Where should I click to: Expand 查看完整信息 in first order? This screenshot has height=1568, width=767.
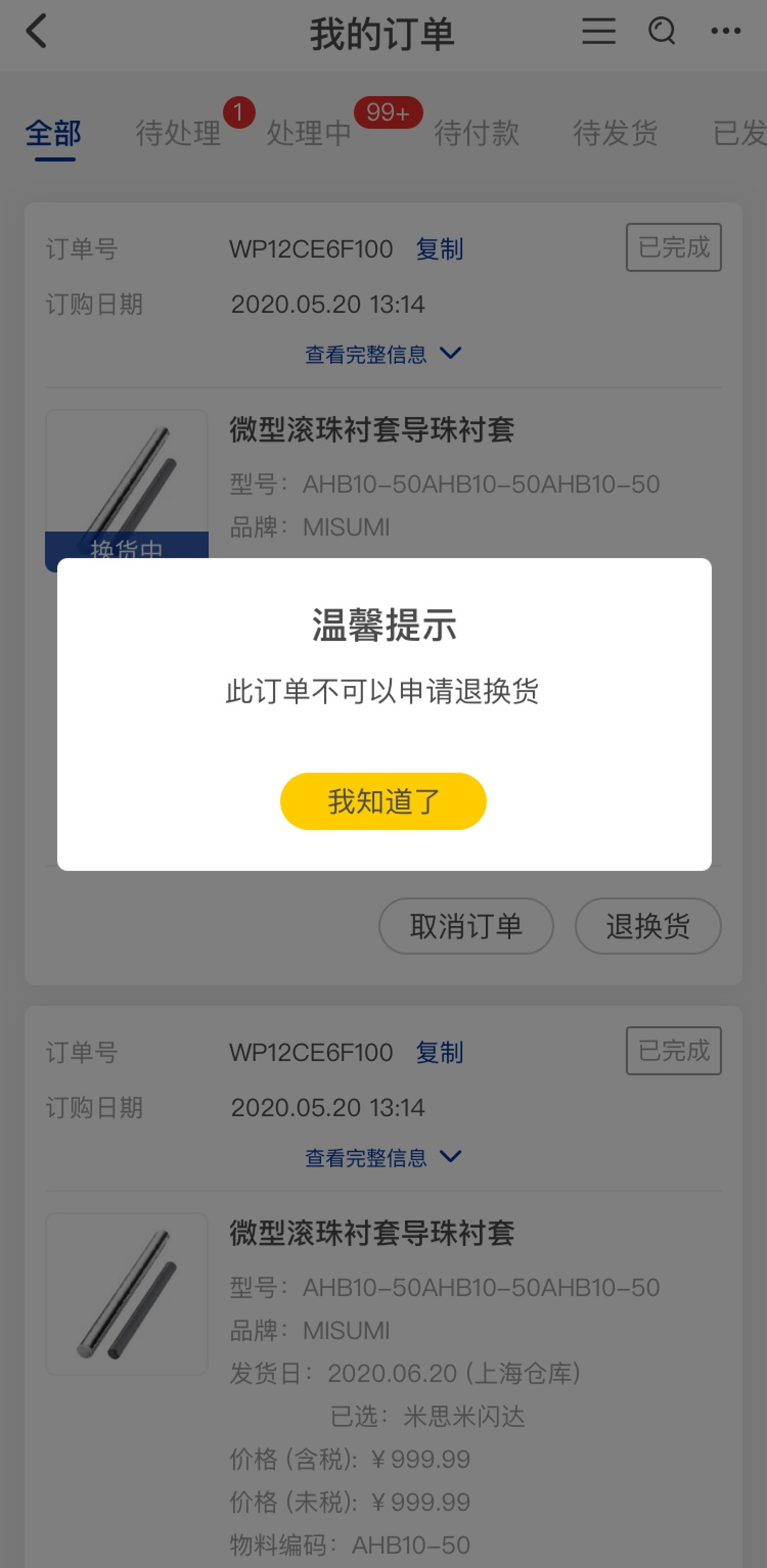pyautogui.click(x=382, y=354)
